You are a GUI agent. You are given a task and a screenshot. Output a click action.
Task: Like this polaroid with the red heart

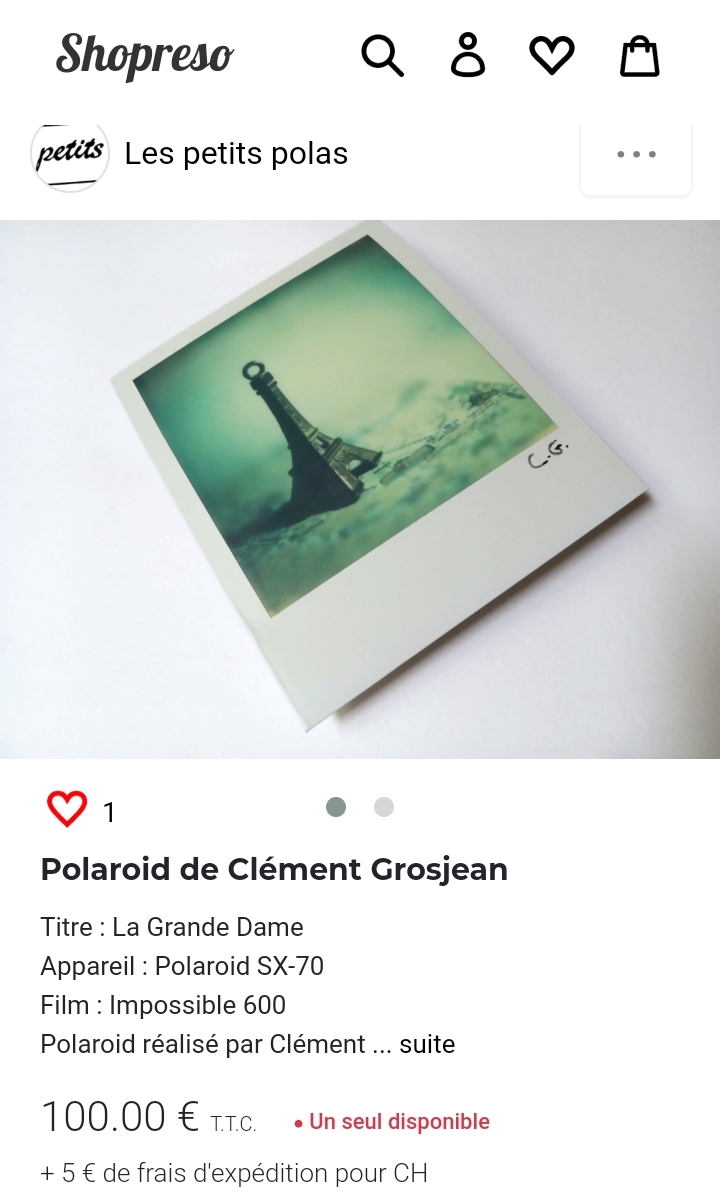pyautogui.click(x=67, y=809)
